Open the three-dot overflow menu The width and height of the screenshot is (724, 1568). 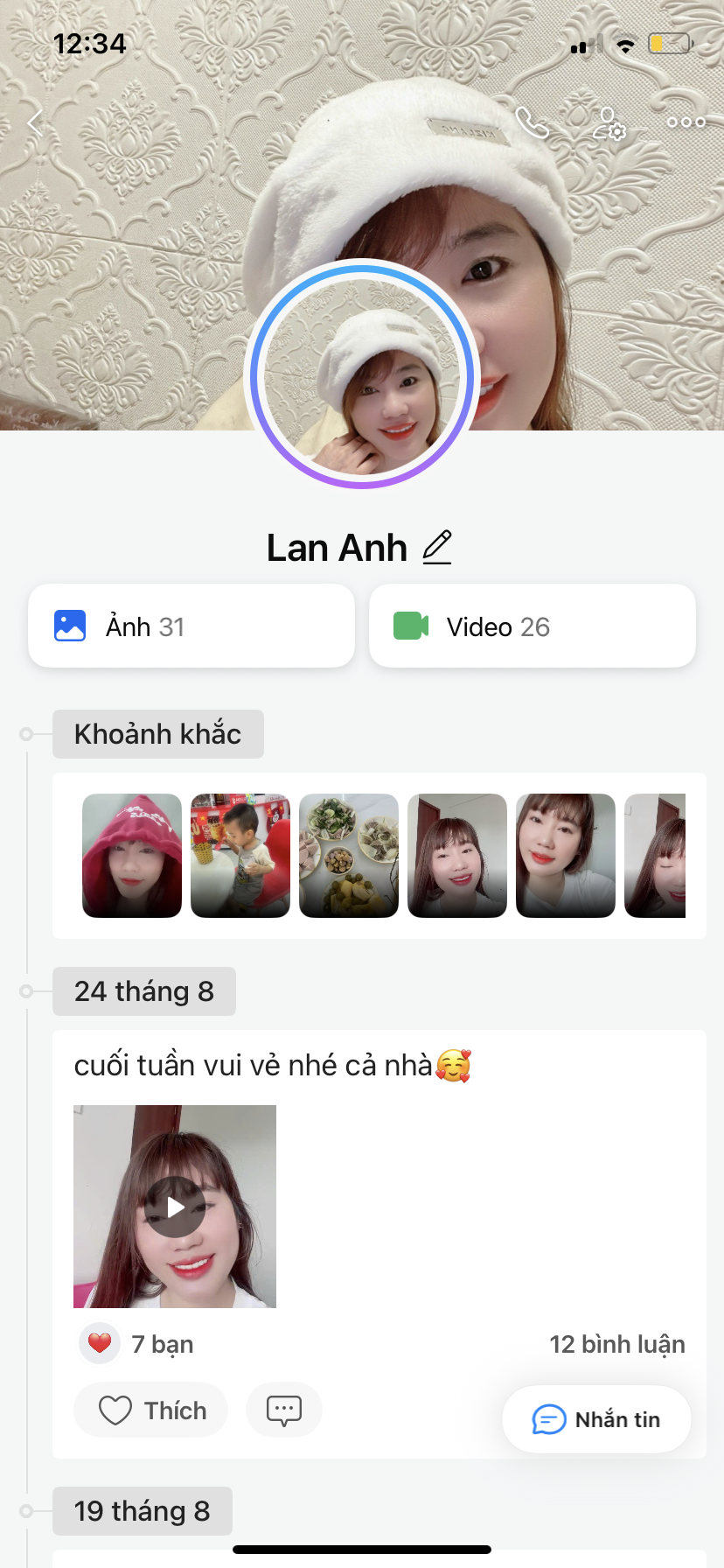tap(686, 122)
